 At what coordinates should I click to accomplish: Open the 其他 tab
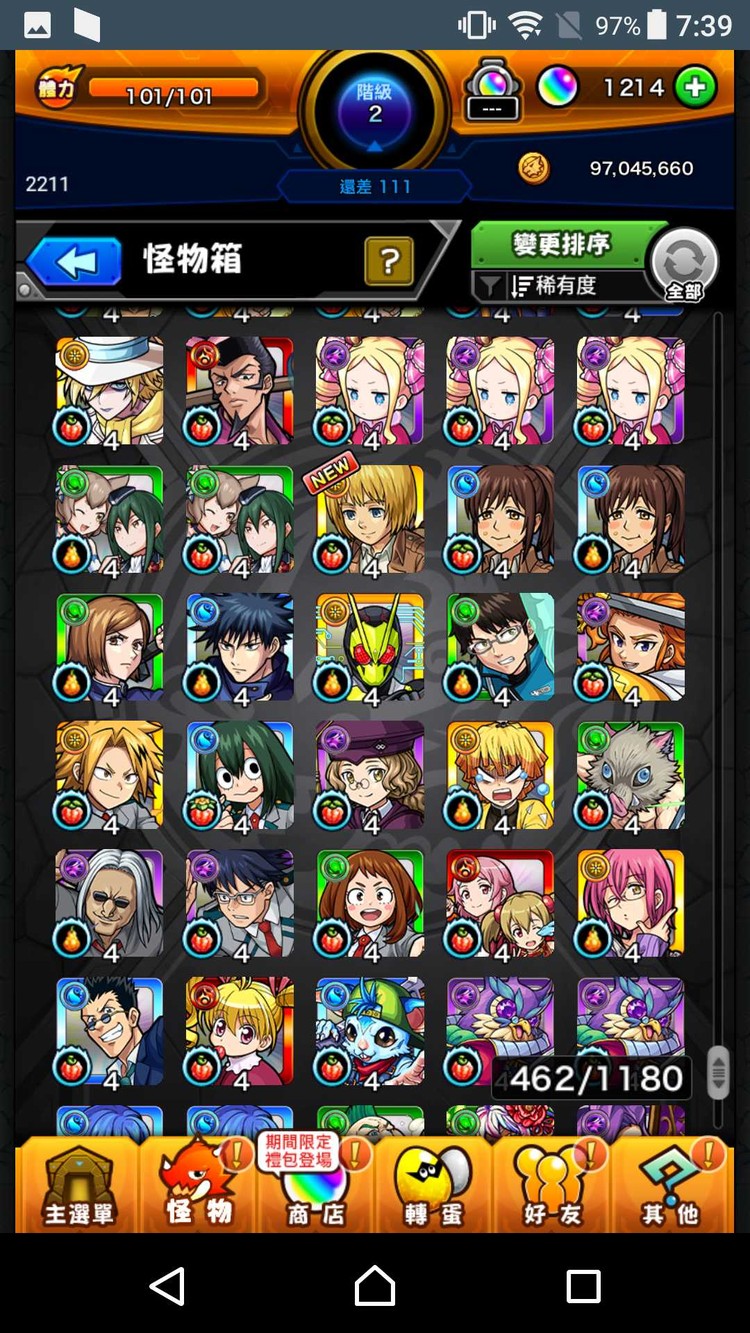tap(670, 1185)
